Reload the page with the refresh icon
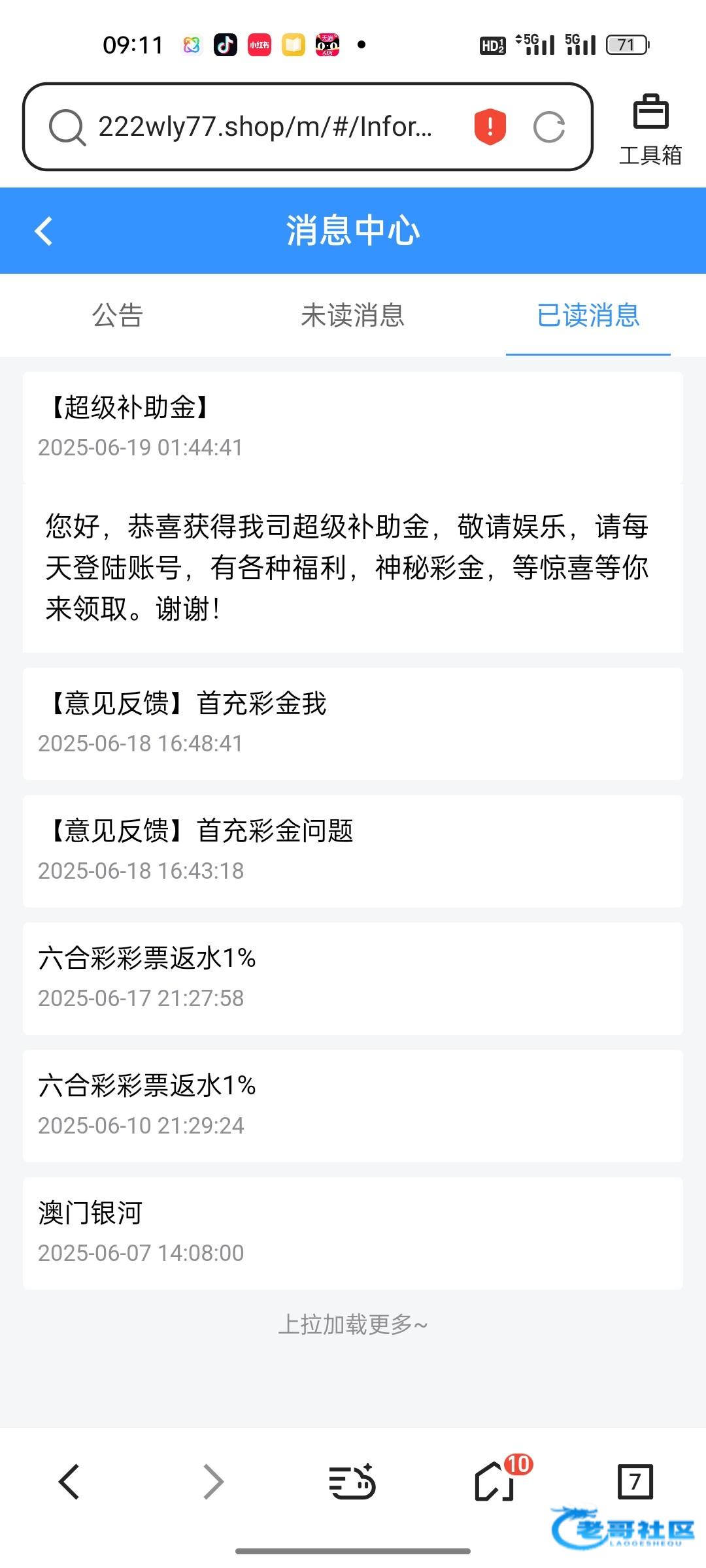Image resolution: width=706 pixels, height=1568 pixels. tap(549, 127)
